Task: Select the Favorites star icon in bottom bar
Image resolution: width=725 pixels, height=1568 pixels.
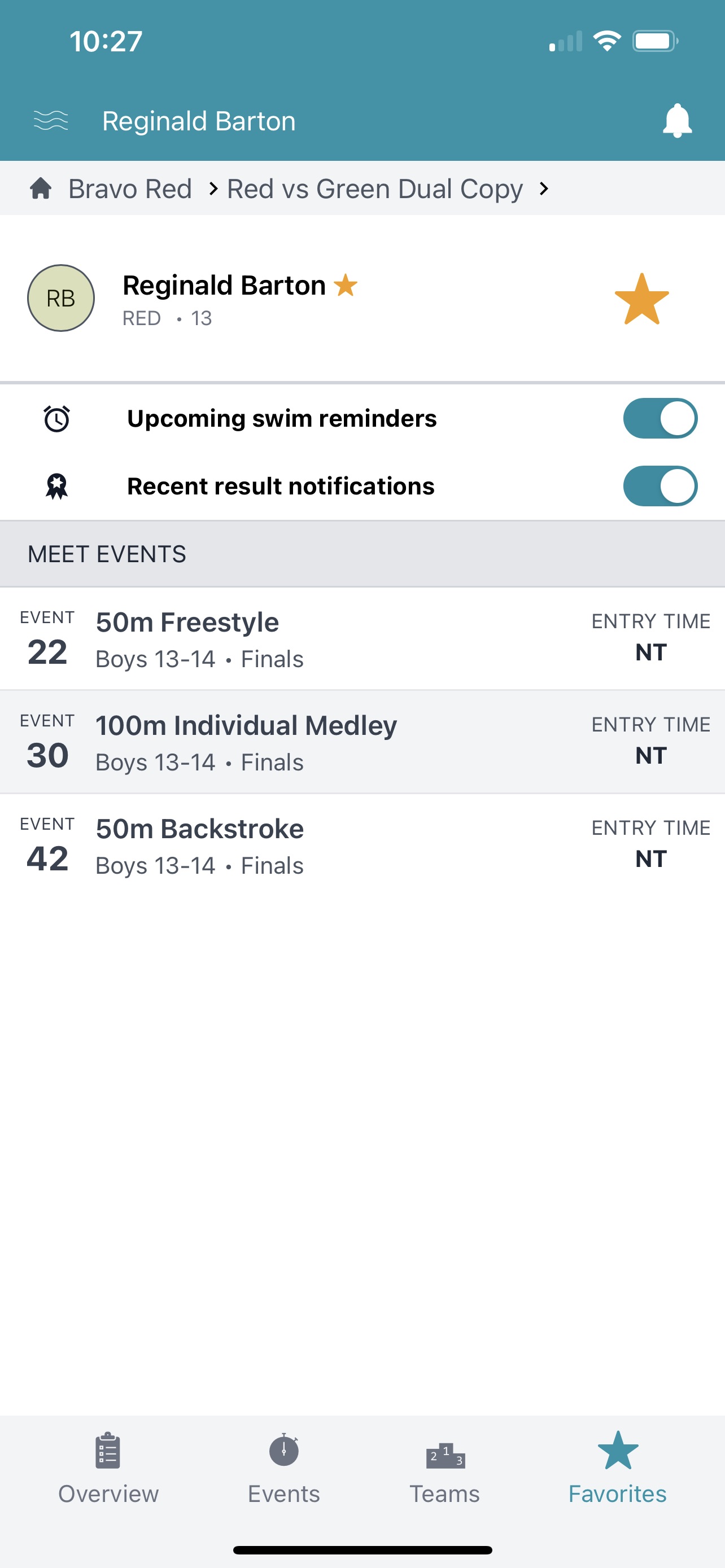Action: tap(617, 1451)
